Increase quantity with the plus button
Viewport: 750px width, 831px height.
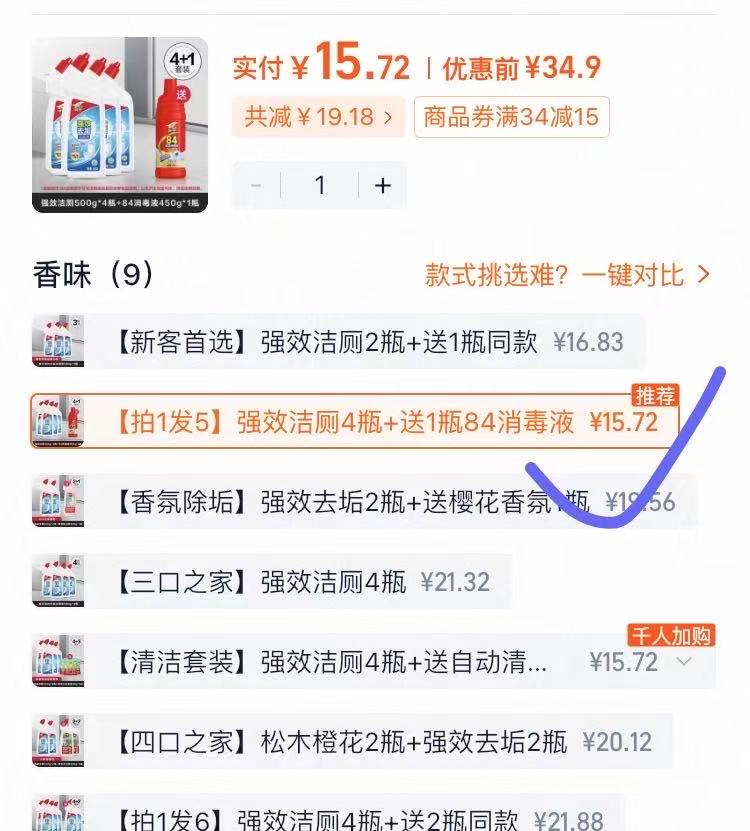(382, 185)
